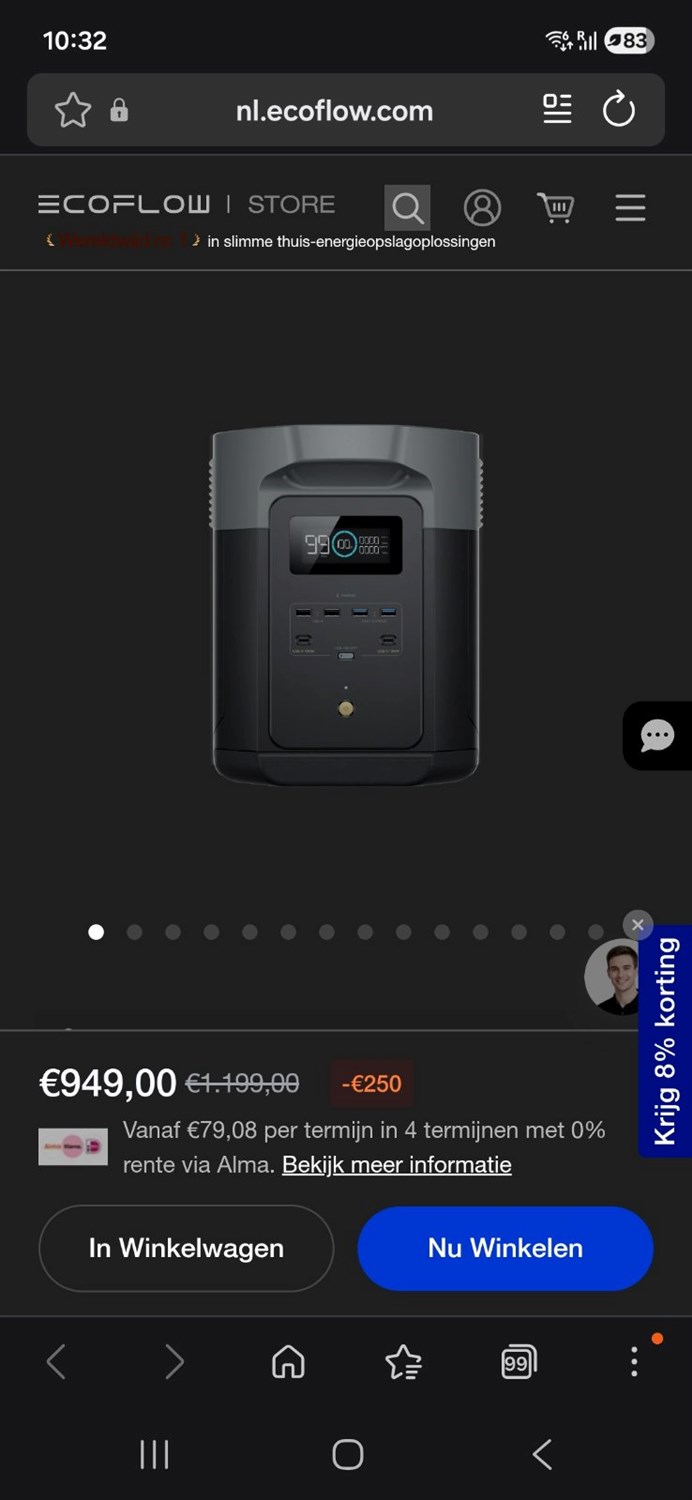This screenshot has width=692, height=1500.
Task: Follow the Bekijk meer informatie link
Action: [397, 1165]
